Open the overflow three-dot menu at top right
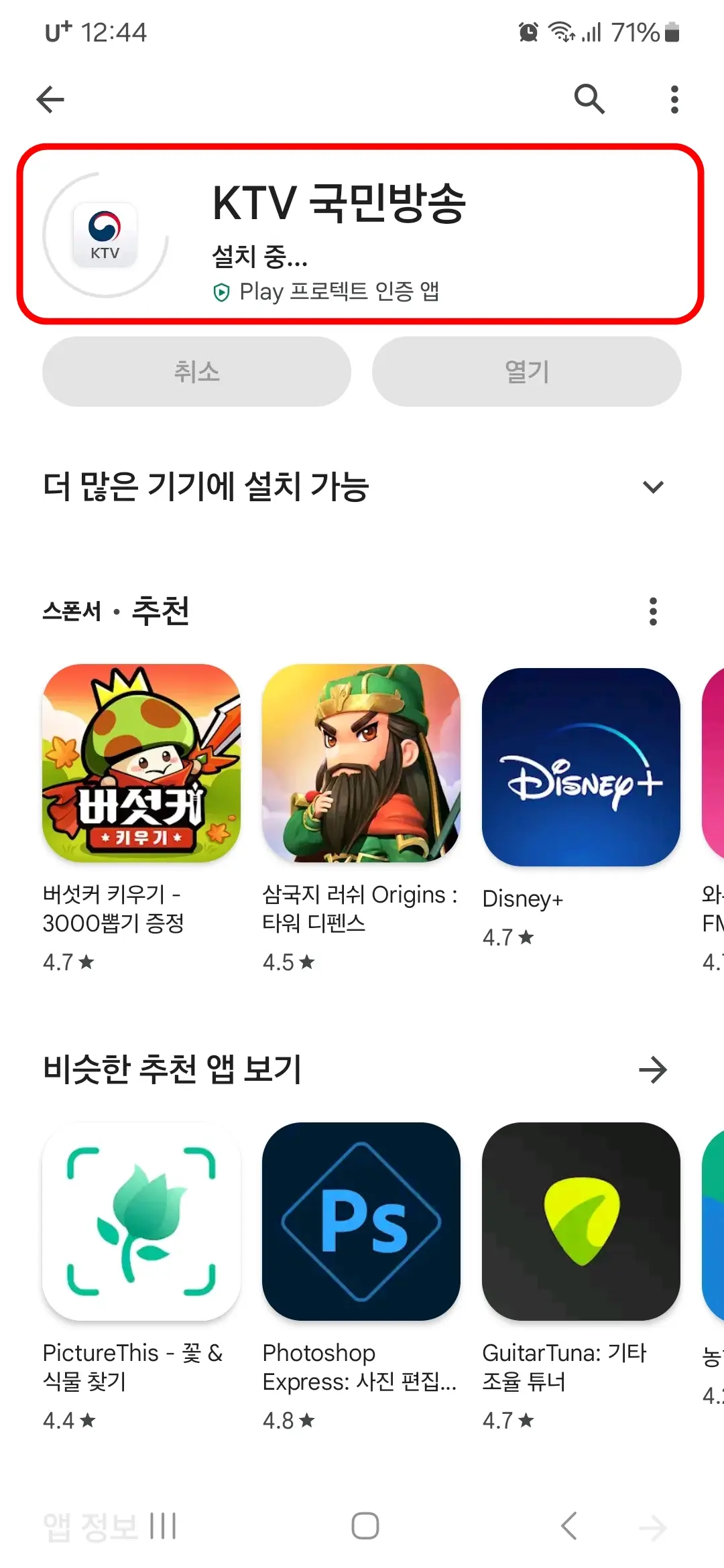 pyautogui.click(x=674, y=99)
